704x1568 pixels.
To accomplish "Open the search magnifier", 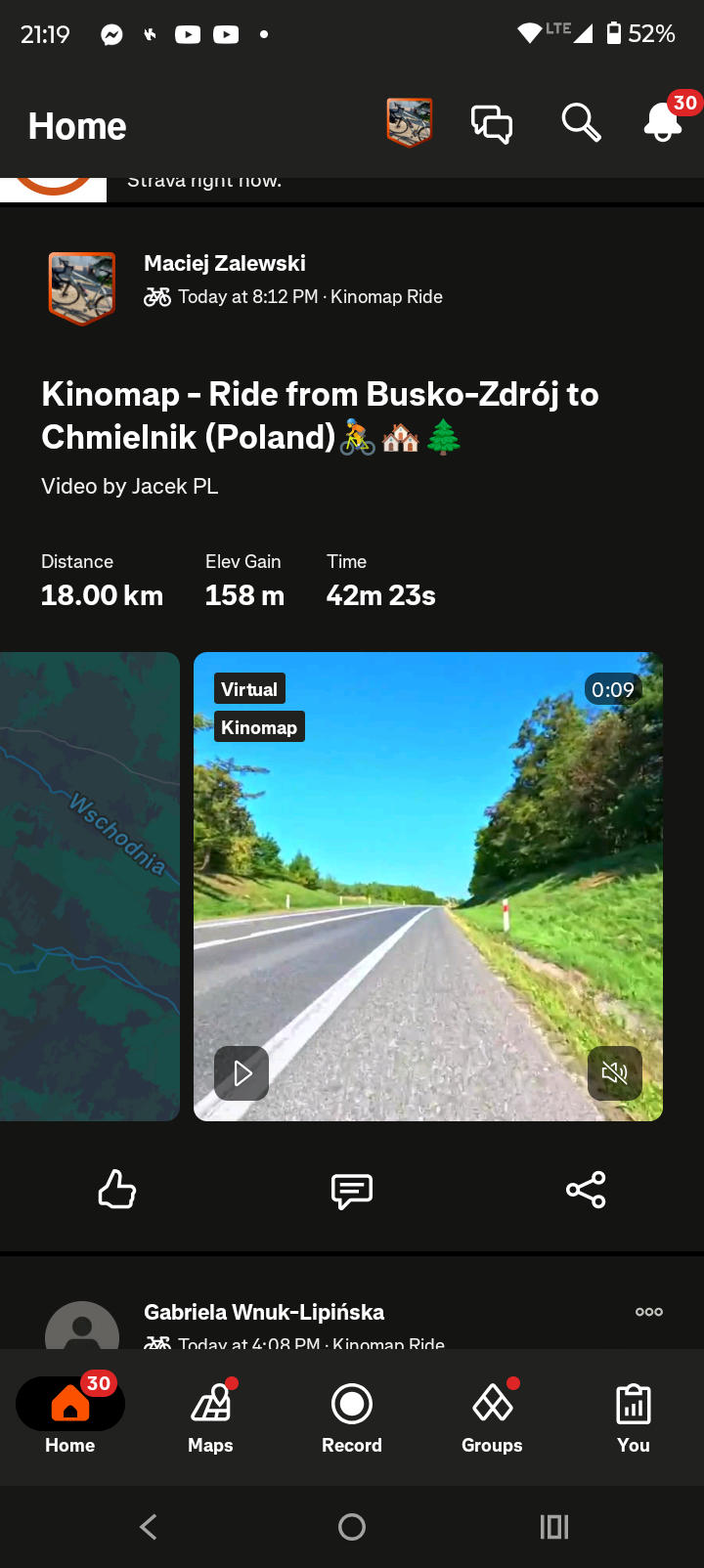I will [581, 123].
